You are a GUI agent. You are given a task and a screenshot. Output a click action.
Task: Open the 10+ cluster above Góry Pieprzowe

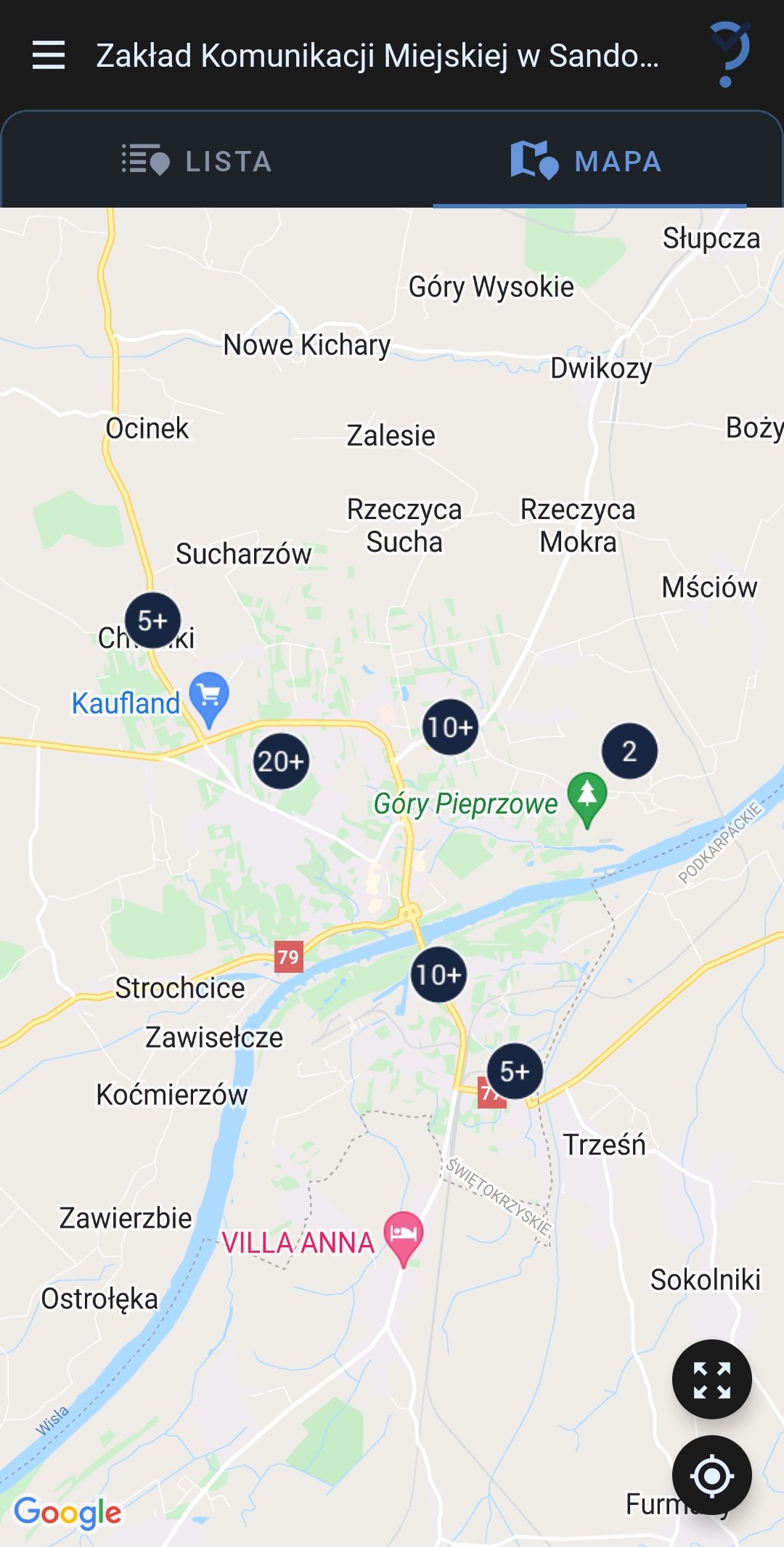tap(450, 727)
